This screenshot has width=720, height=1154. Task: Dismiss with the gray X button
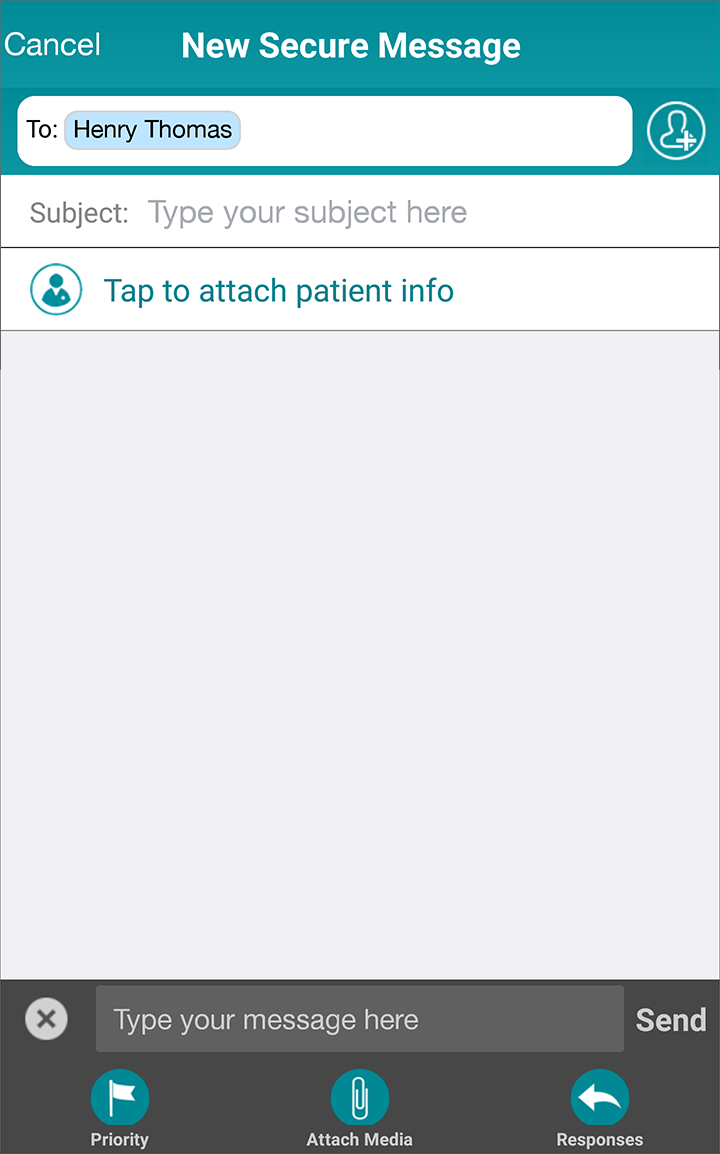[46, 1019]
